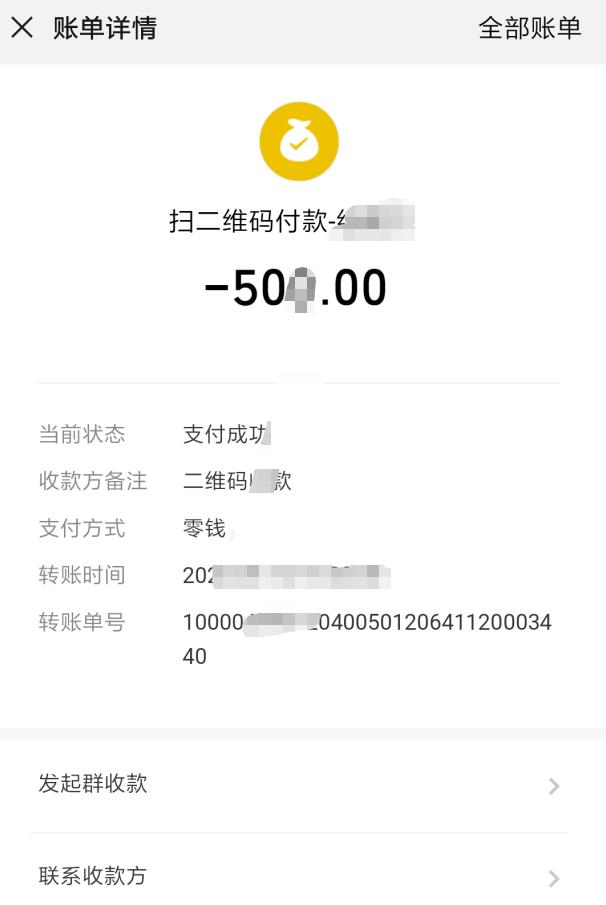Viewport: 606px width, 905px height.
Task: Open 发起群收款 option
Action: 300,785
